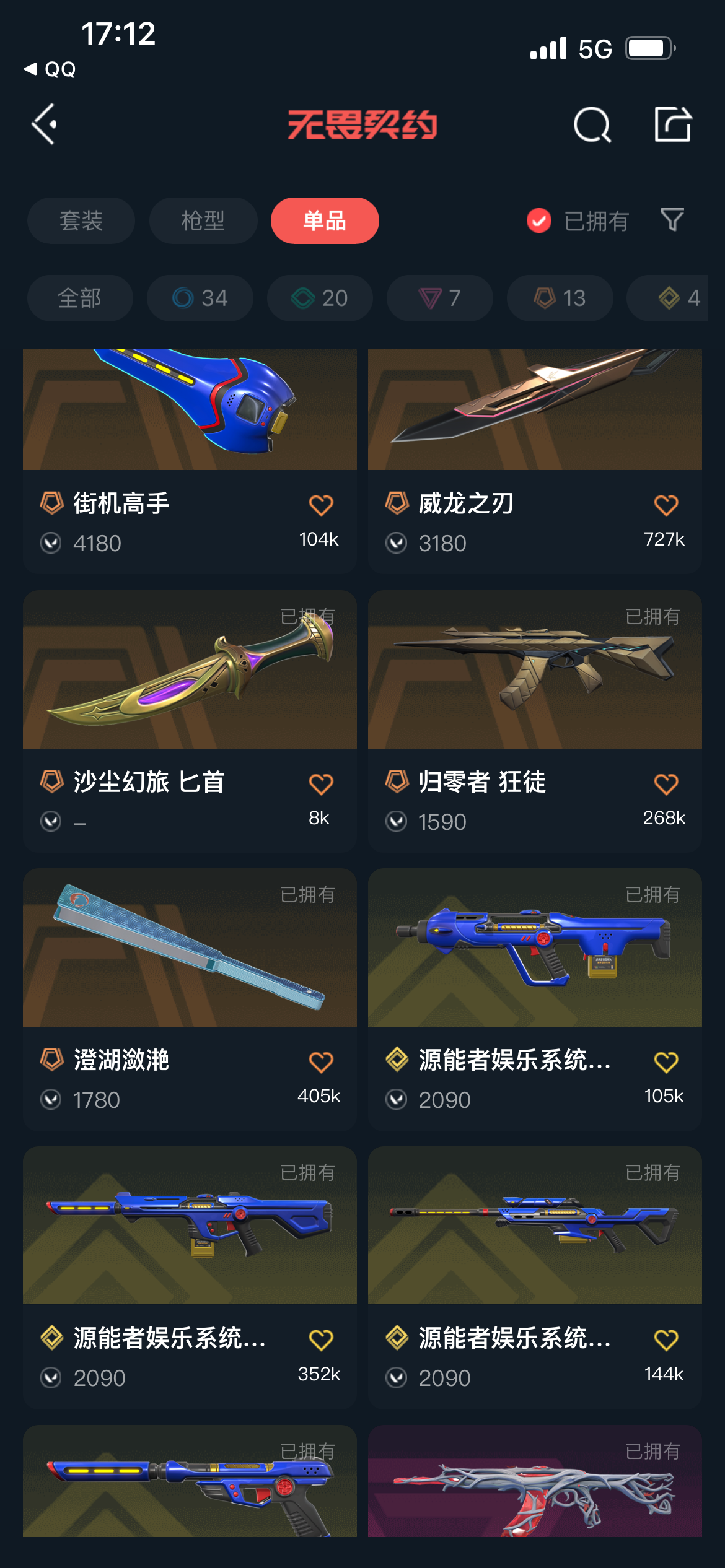This screenshot has height=1568, width=725.
Task: Switch to the 枪型 tab
Action: coord(203,221)
